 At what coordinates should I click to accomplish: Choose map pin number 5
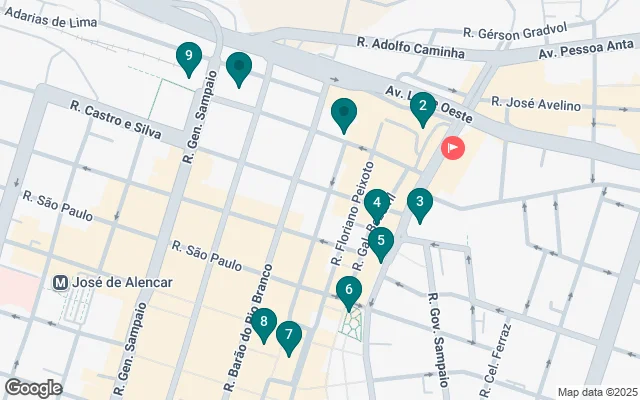pyautogui.click(x=380, y=242)
